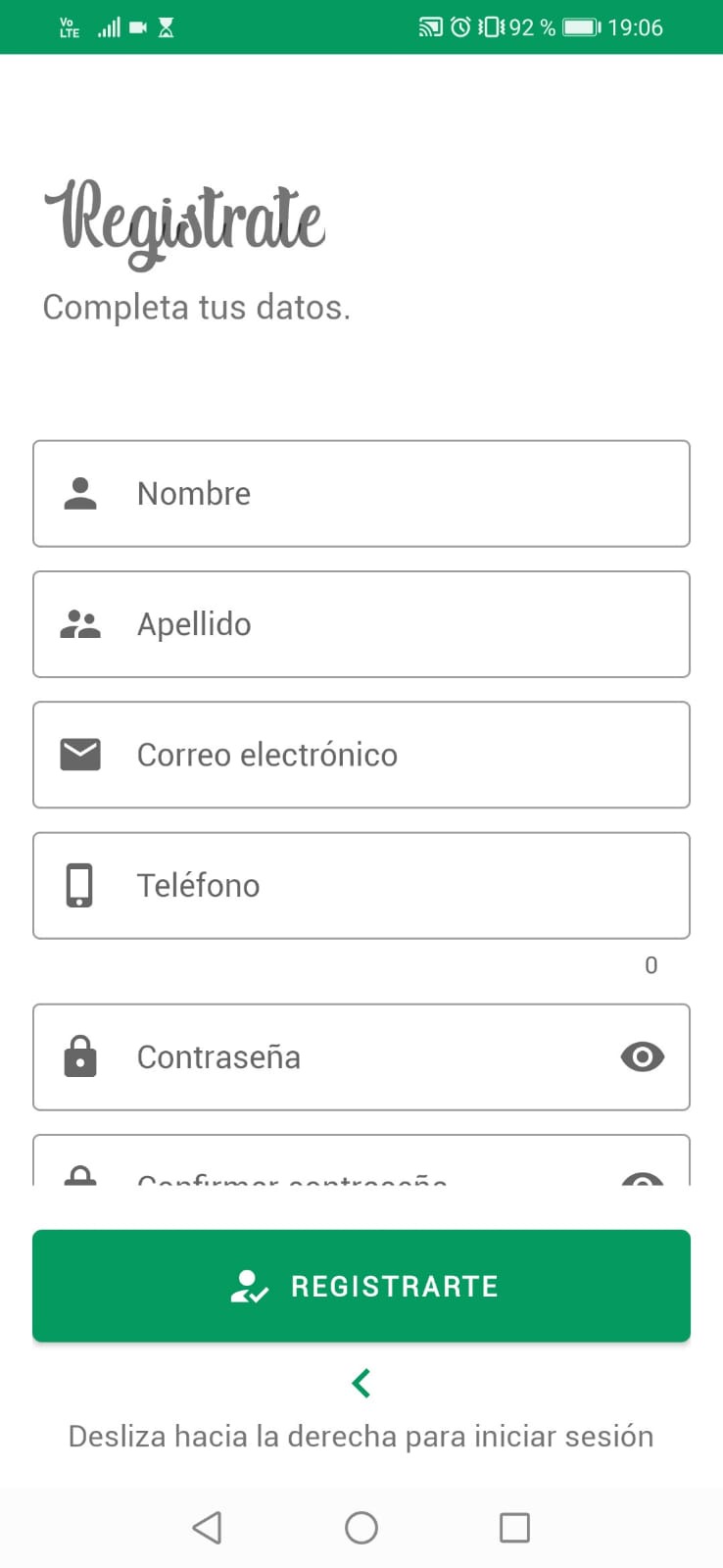Select the Correo electrónico field
Image resolution: width=723 pixels, height=1568 pixels.
point(361,755)
